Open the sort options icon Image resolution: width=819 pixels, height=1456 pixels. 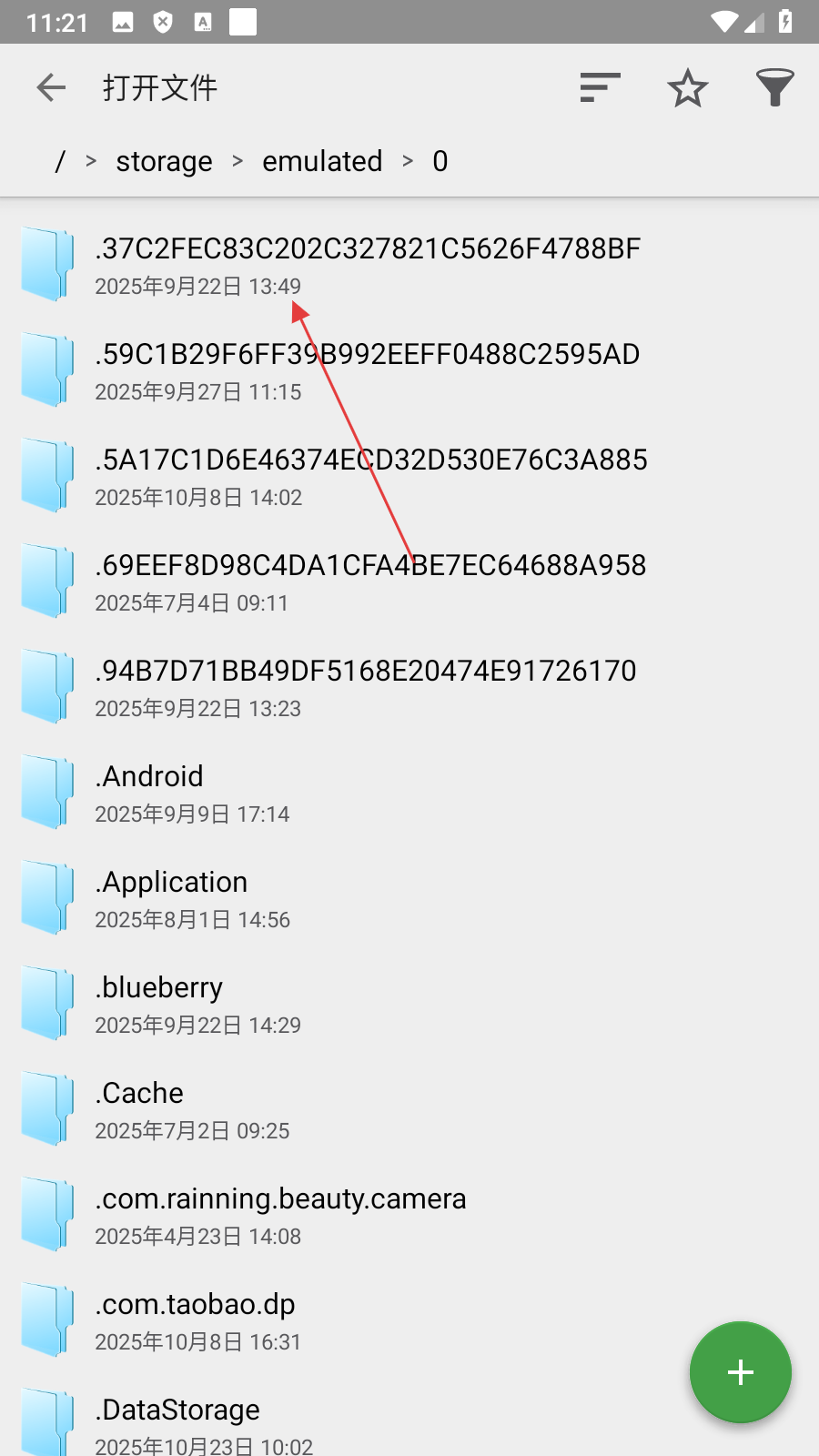600,88
